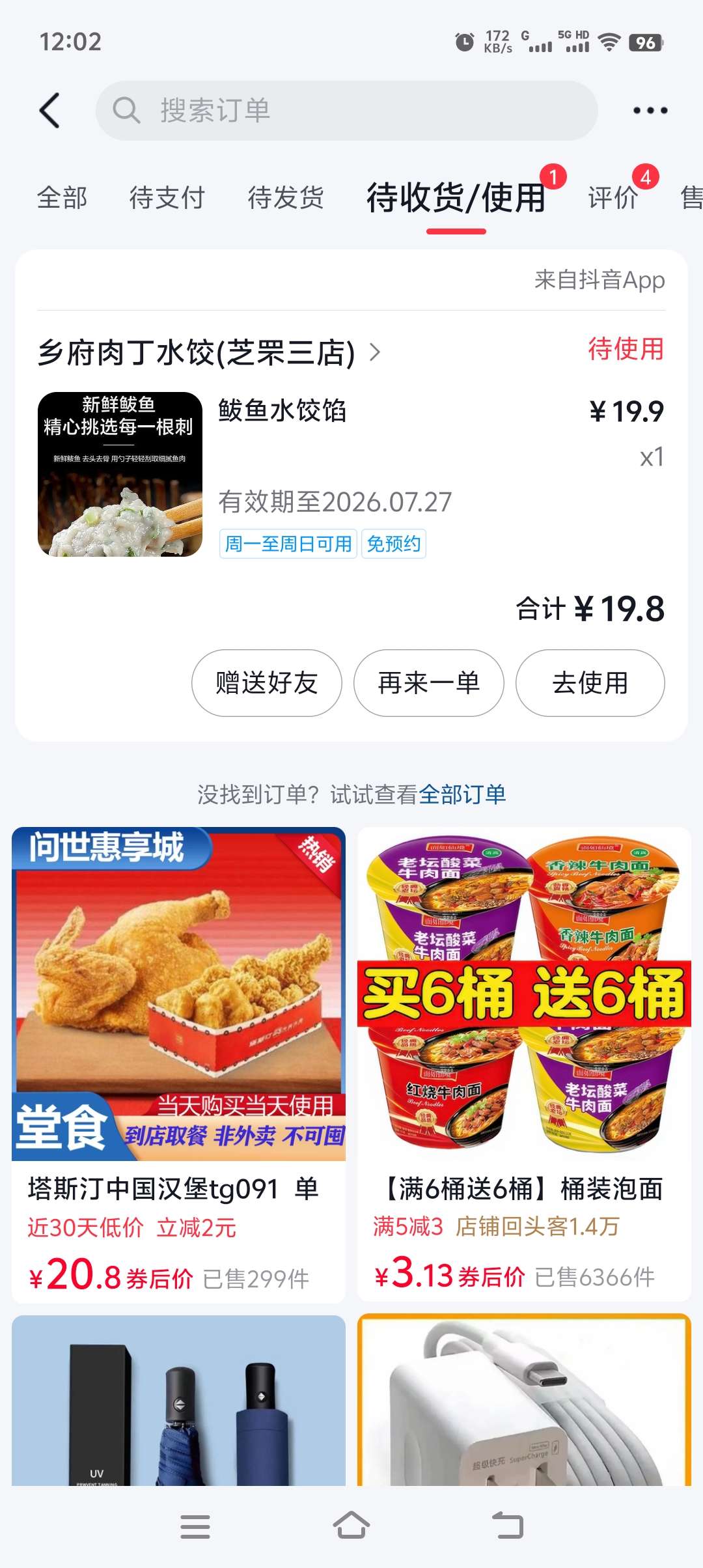The height and width of the screenshot is (1568, 703).
Task: Go to the system home screen
Action: 351,1526
